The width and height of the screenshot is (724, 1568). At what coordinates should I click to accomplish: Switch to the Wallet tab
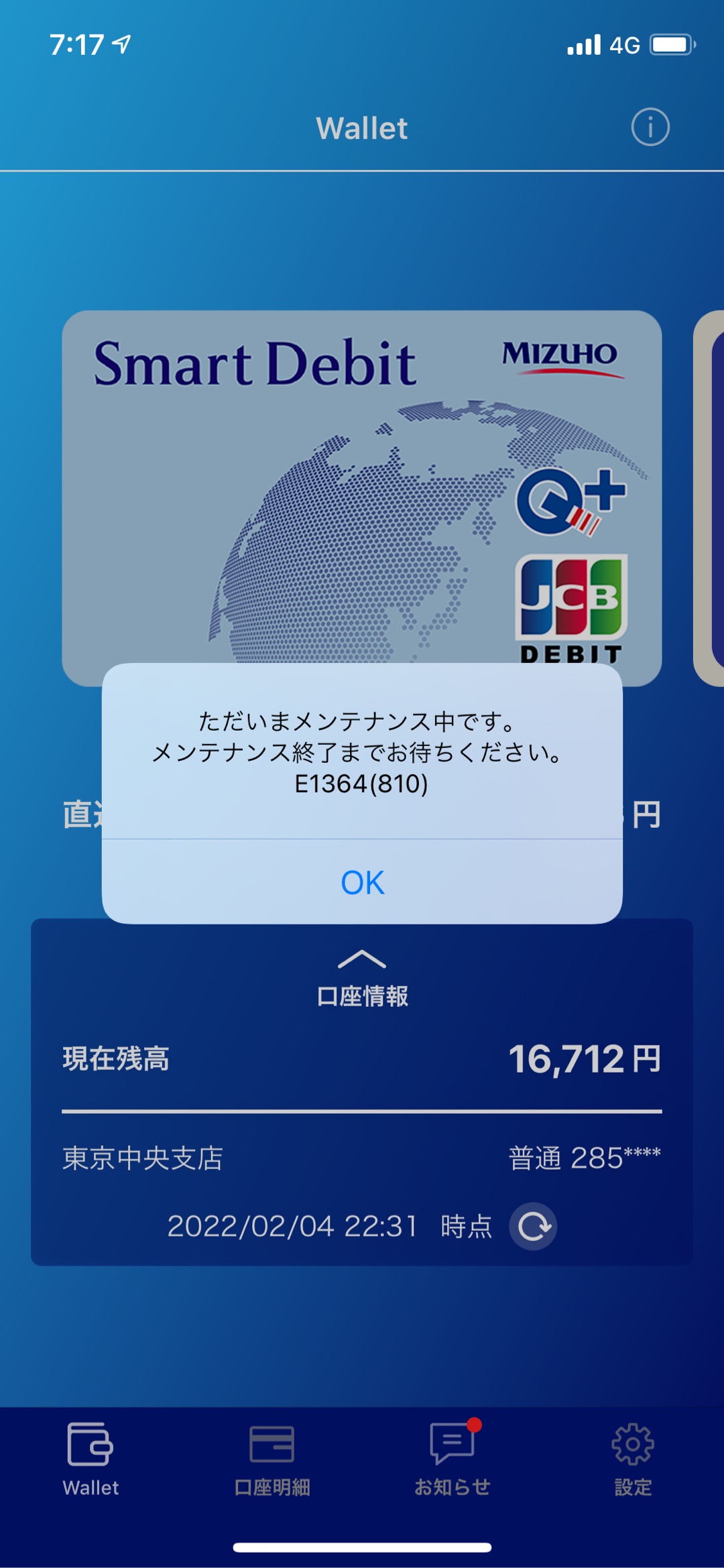tap(90, 1459)
